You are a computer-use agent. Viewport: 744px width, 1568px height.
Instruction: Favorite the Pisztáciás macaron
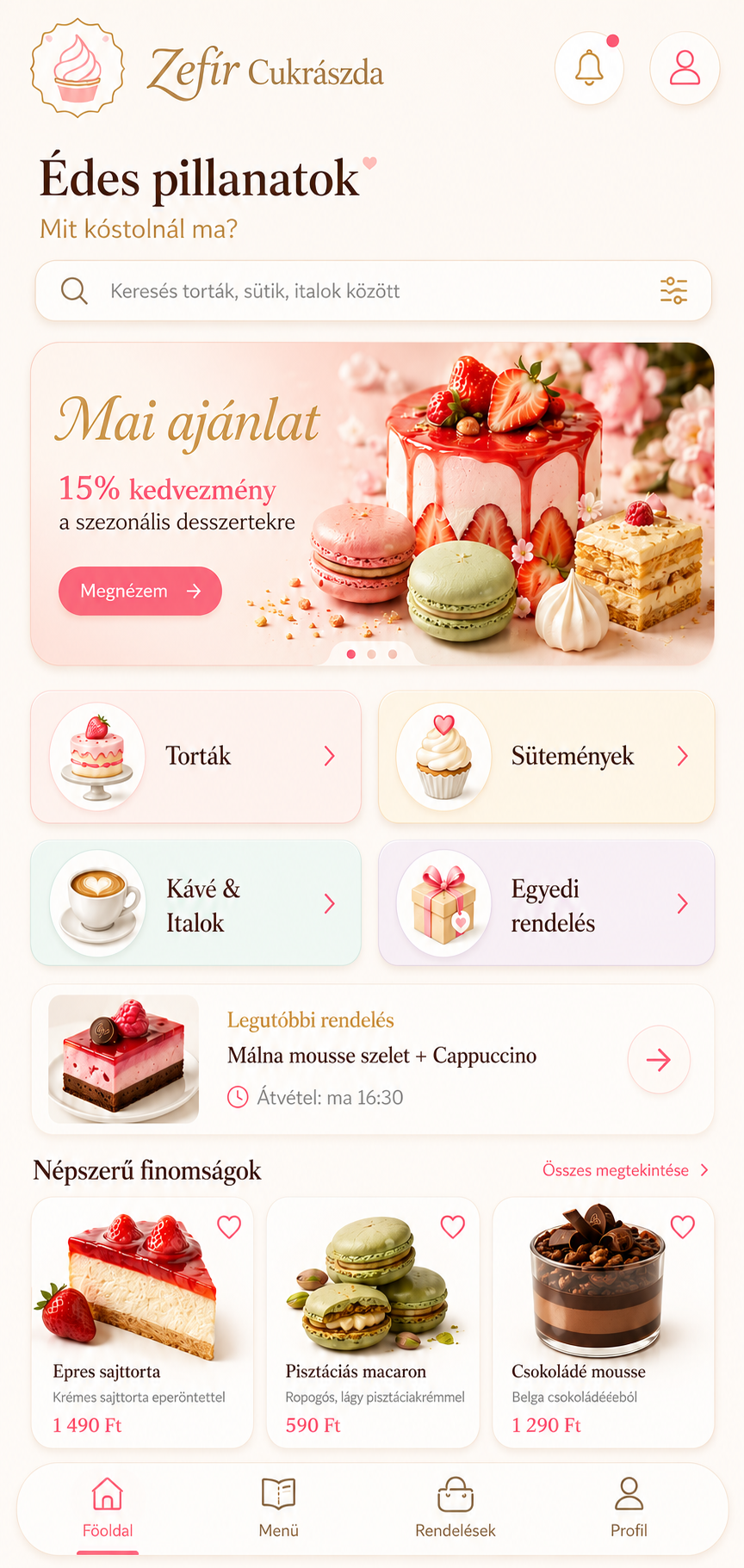pos(453,1226)
